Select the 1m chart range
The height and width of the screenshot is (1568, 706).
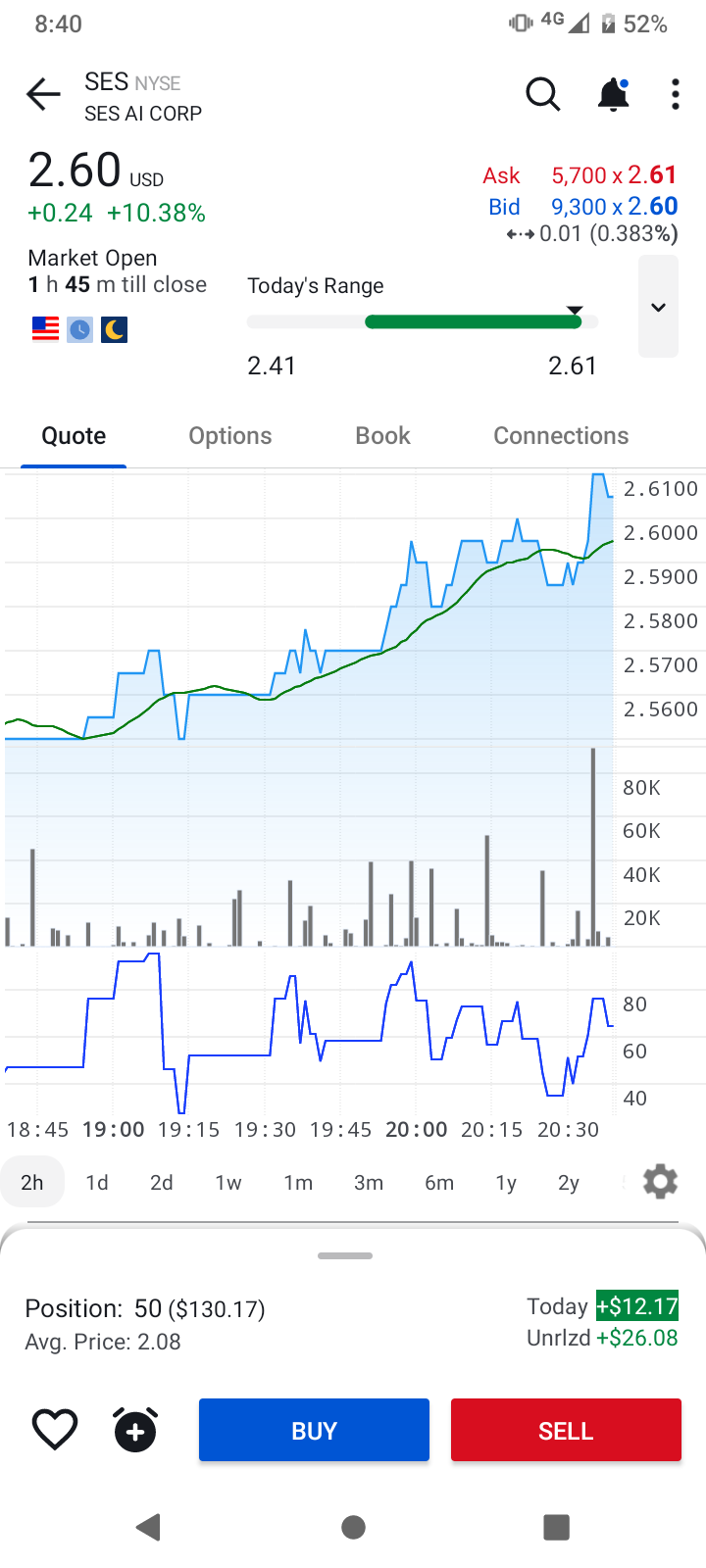pyautogui.click(x=298, y=1183)
